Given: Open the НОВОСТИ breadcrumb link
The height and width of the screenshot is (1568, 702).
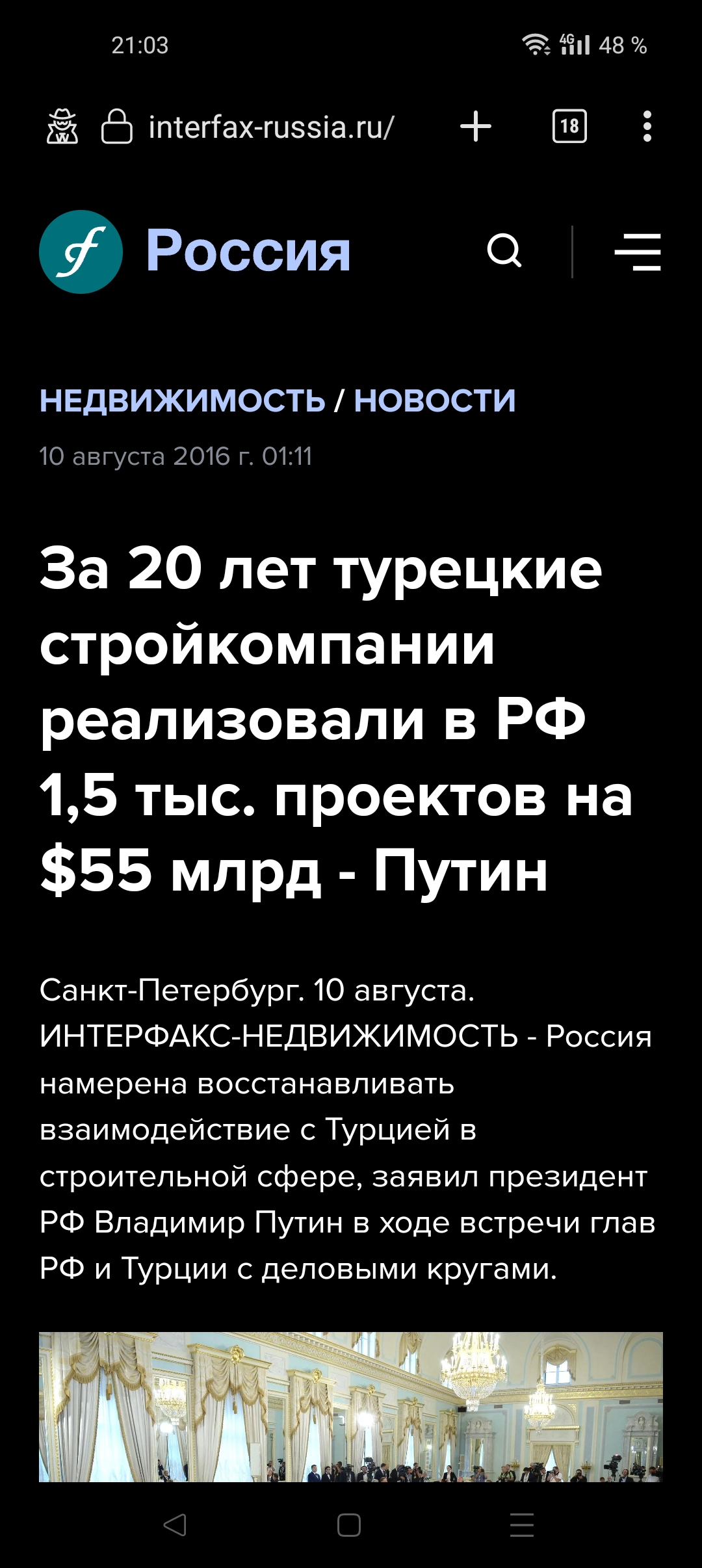Looking at the screenshot, I should coord(435,400).
